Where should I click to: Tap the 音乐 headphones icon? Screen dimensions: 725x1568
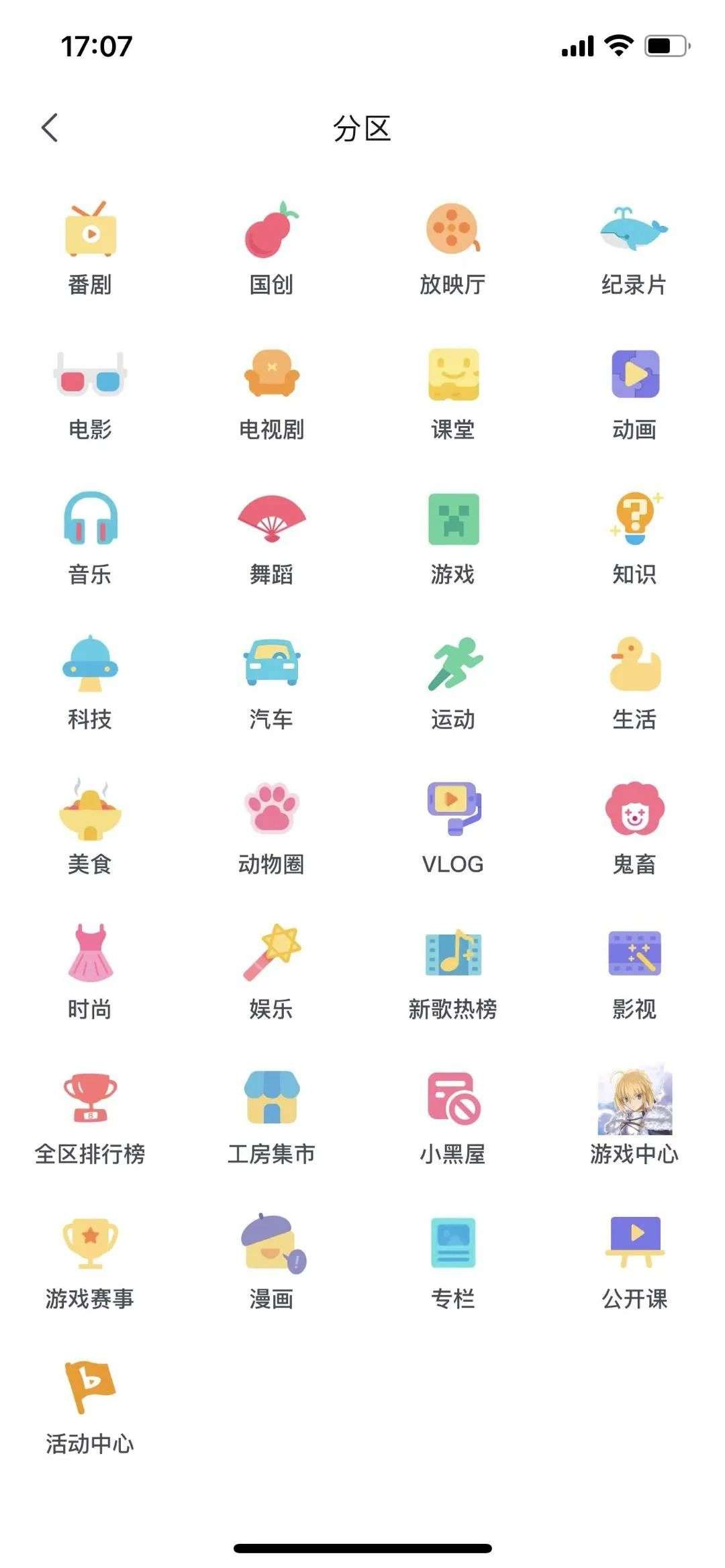click(x=90, y=520)
